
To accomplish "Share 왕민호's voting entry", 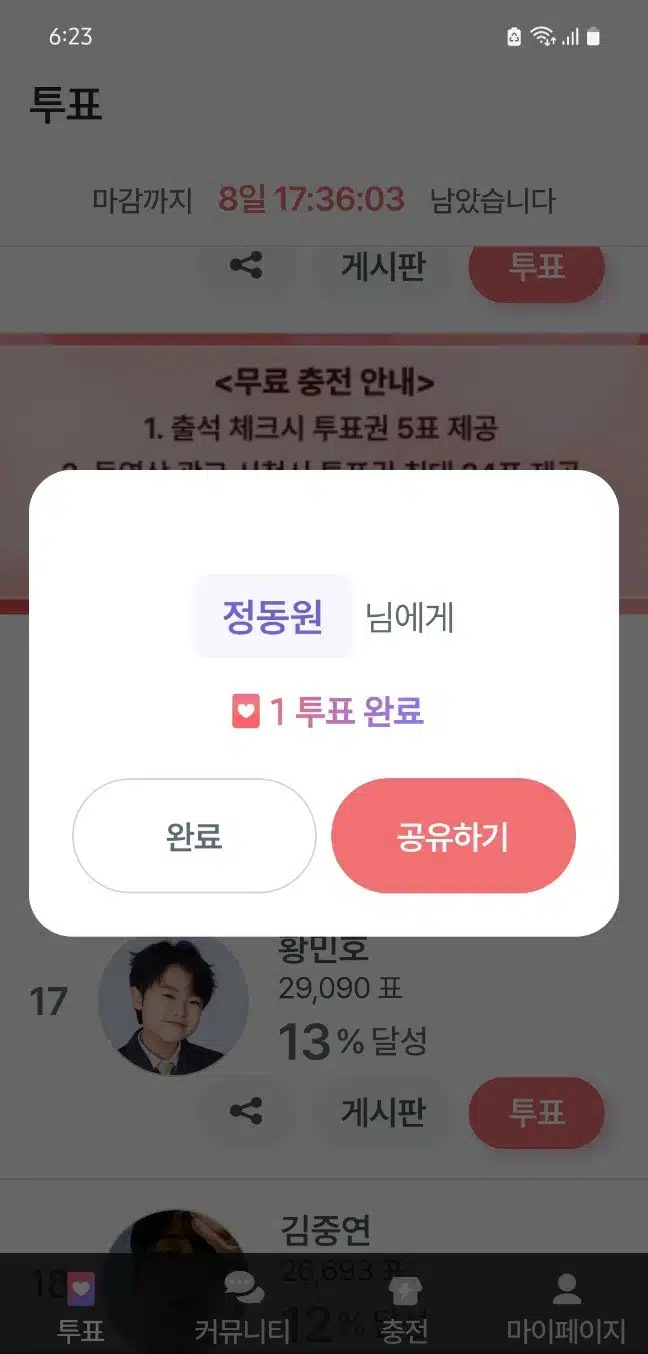I will point(246,1111).
